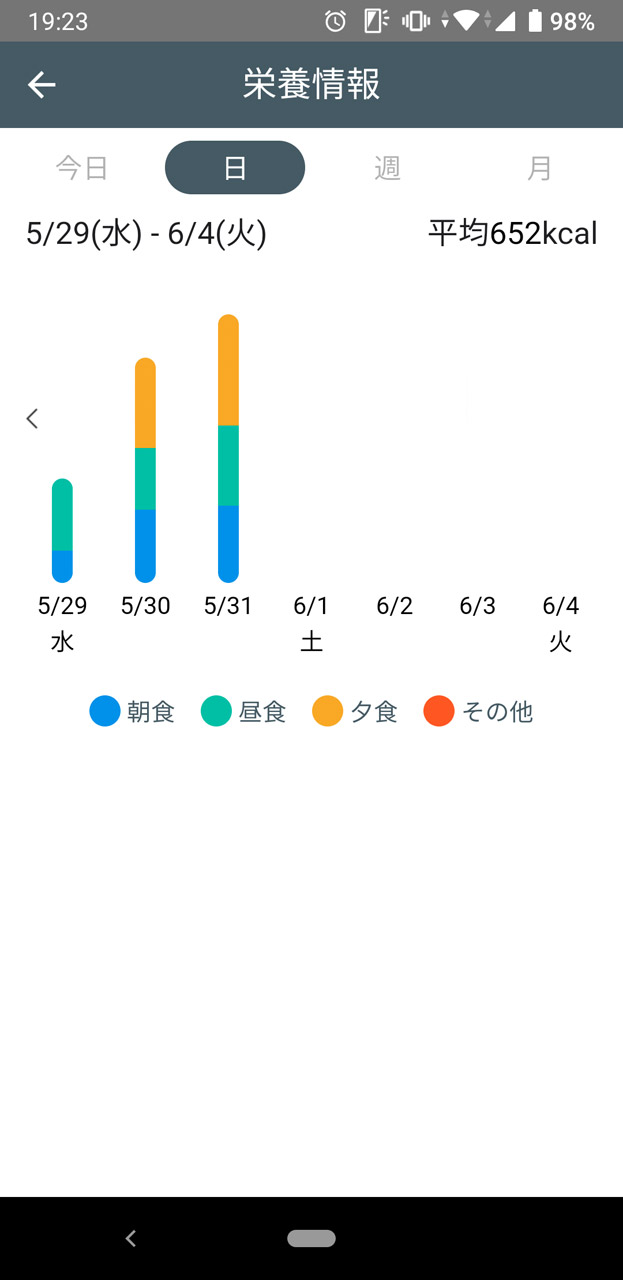Image resolution: width=623 pixels, height=1280 pixels.
Task: Tap the 5/31 calorie bar
Action: 228,448
